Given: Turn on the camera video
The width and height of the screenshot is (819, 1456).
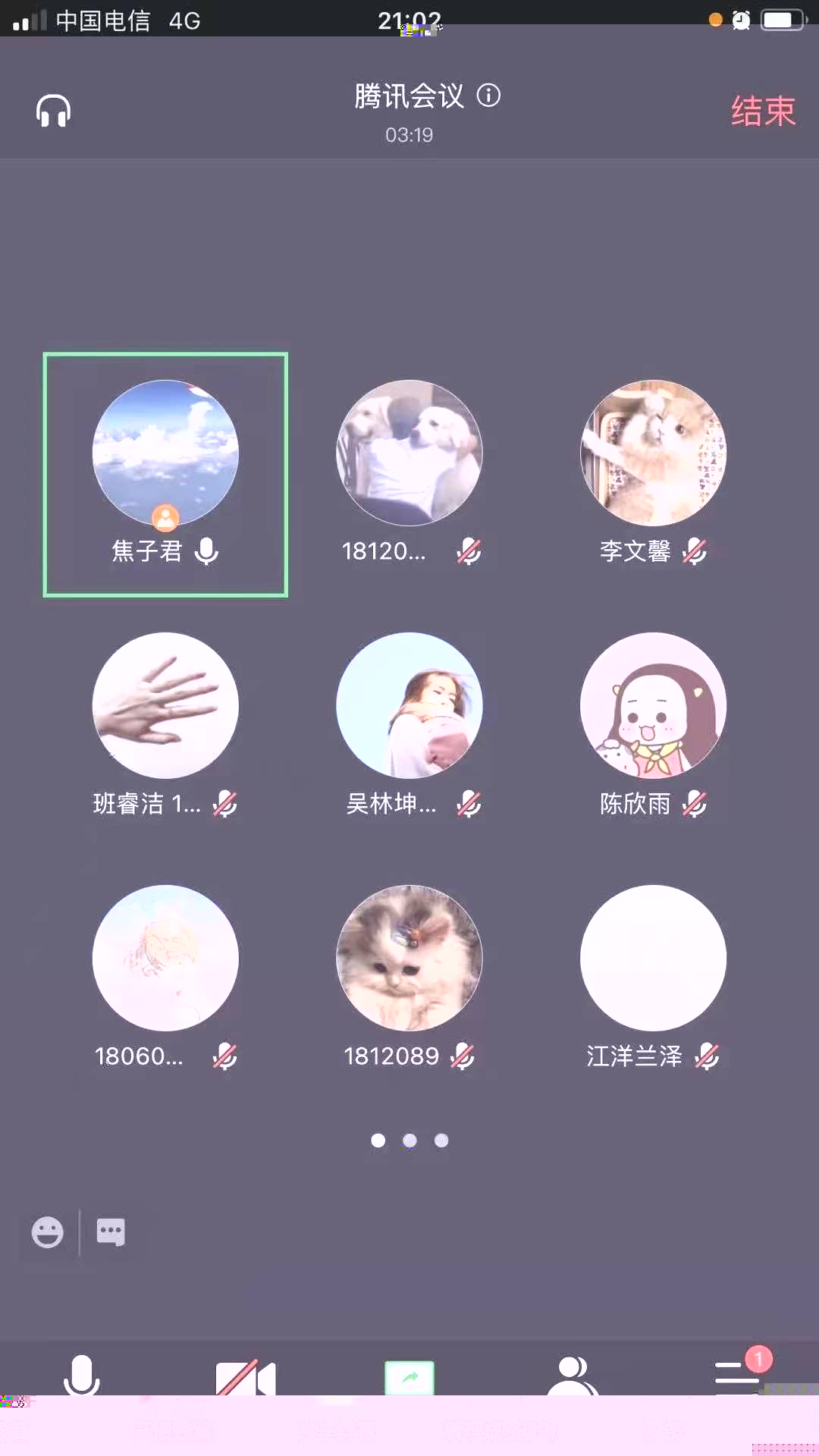Looking at the screenshot, I should (x=246, y=1377).
